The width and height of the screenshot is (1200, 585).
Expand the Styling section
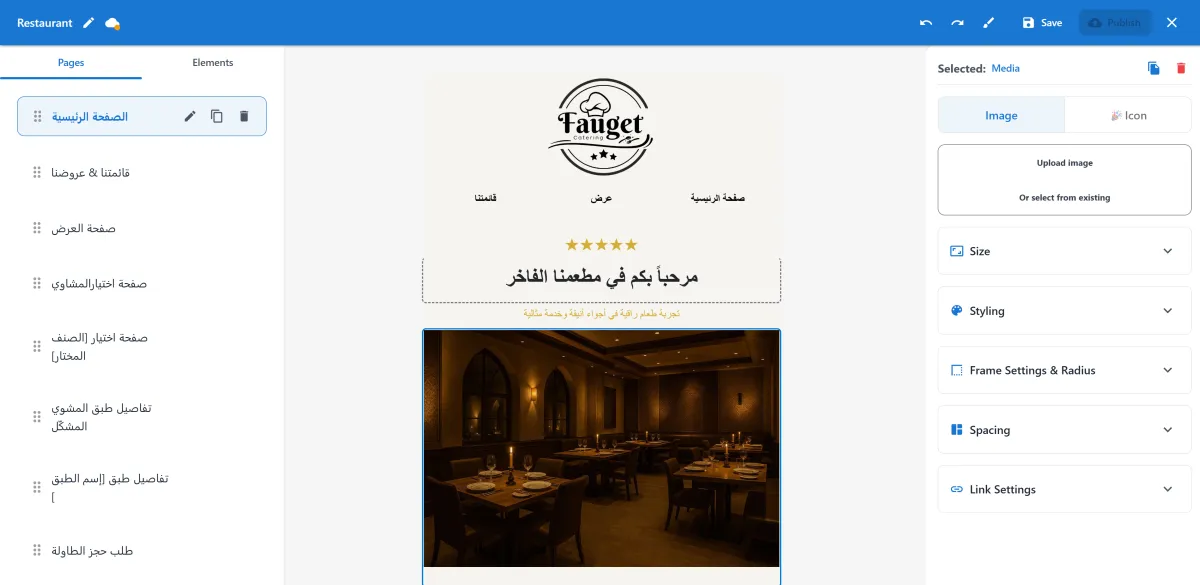tap(1064, 311)
